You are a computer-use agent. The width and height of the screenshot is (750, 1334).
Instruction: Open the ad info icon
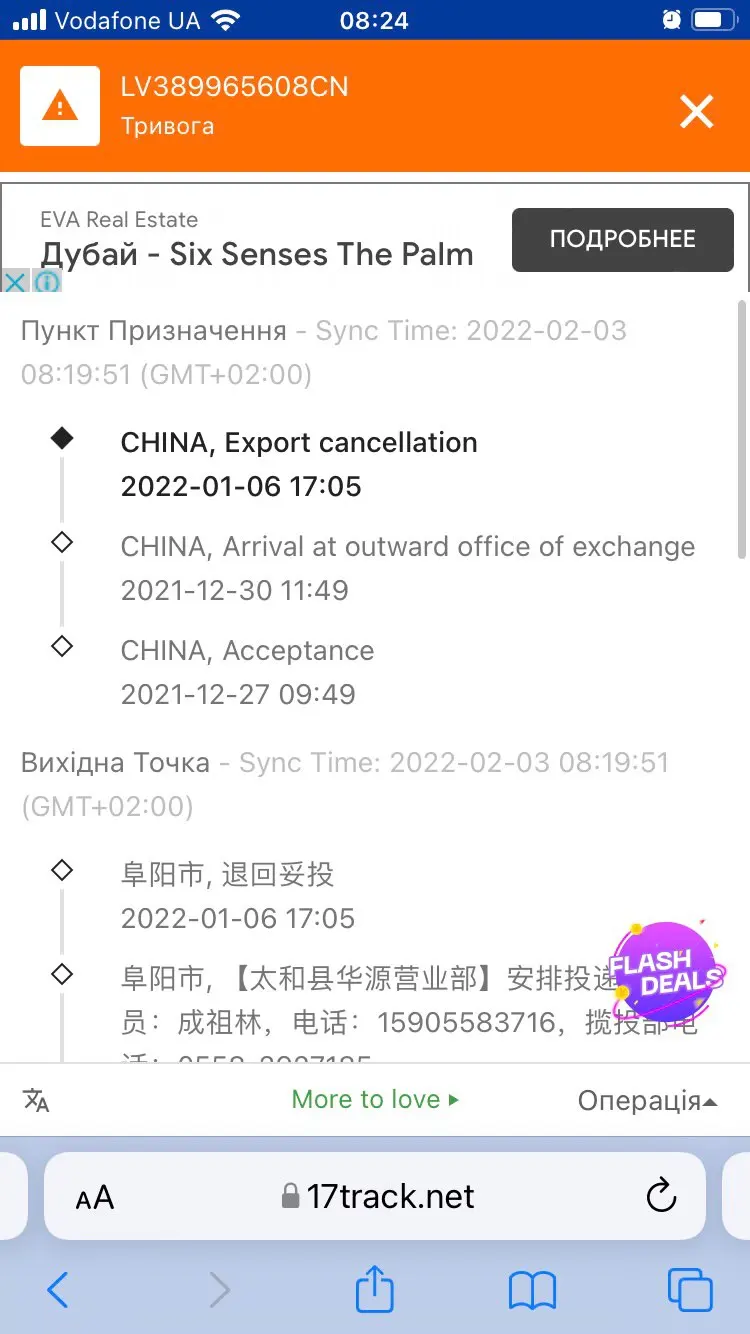47,281
